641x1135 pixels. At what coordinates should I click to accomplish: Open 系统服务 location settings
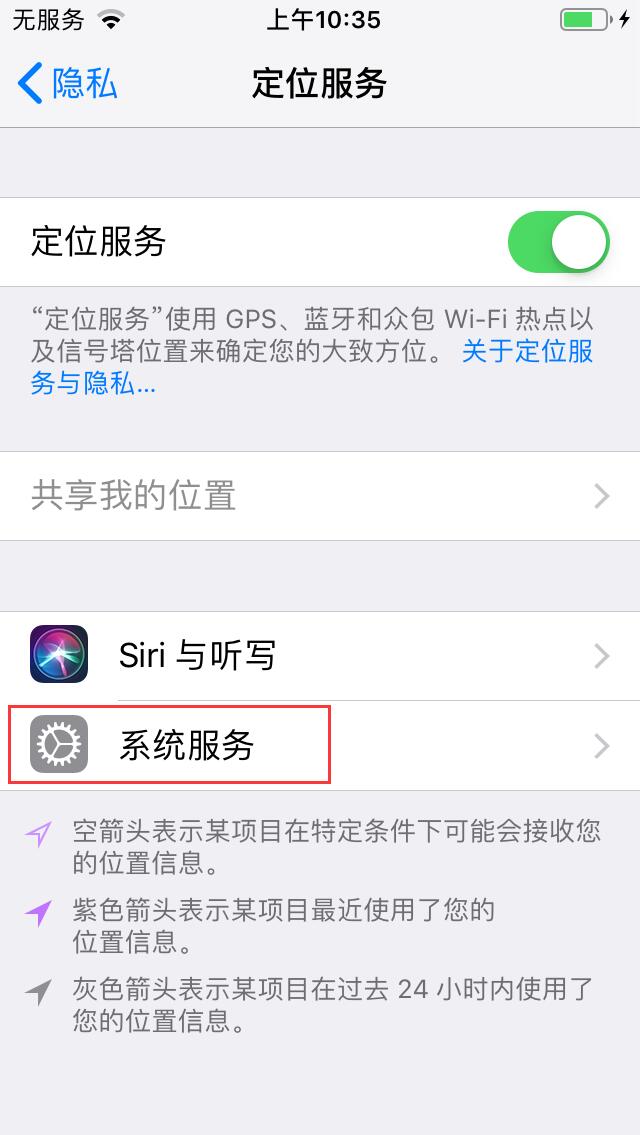point(320,745)
